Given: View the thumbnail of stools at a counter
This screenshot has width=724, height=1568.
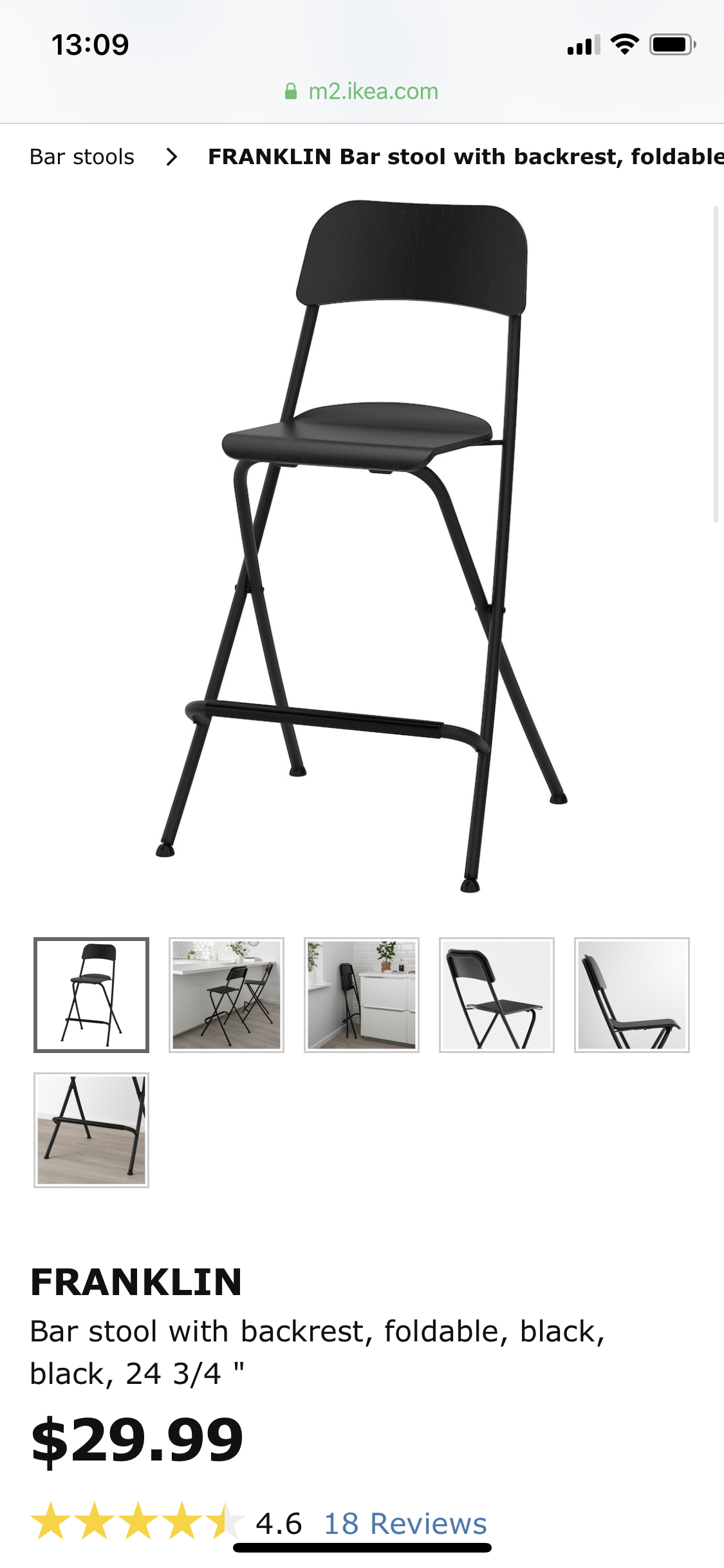Looking at the screenshot, I should 227,995.
